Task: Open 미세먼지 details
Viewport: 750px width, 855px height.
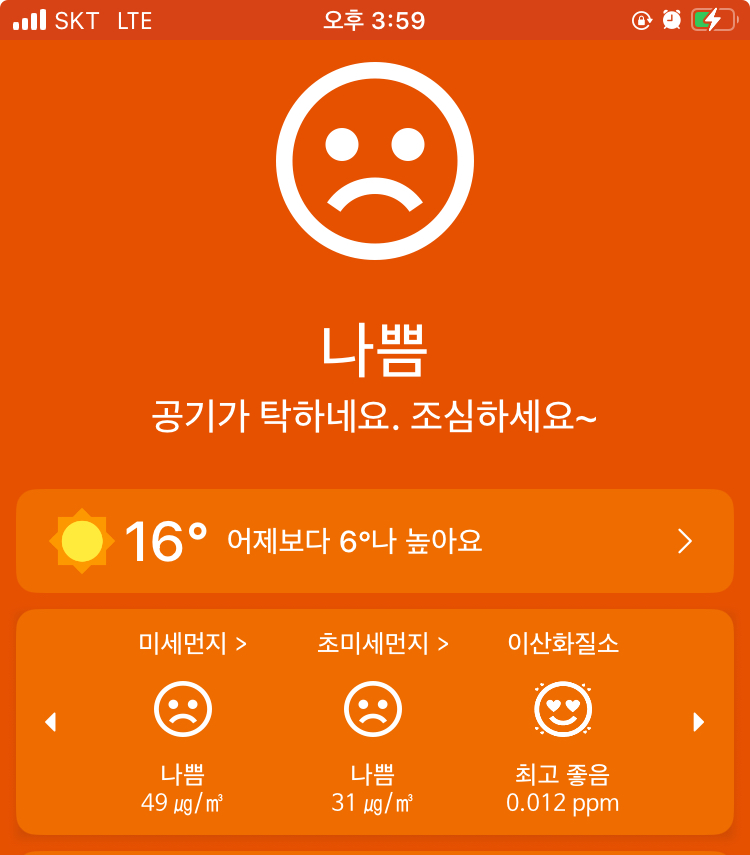Action: point(192,644)
